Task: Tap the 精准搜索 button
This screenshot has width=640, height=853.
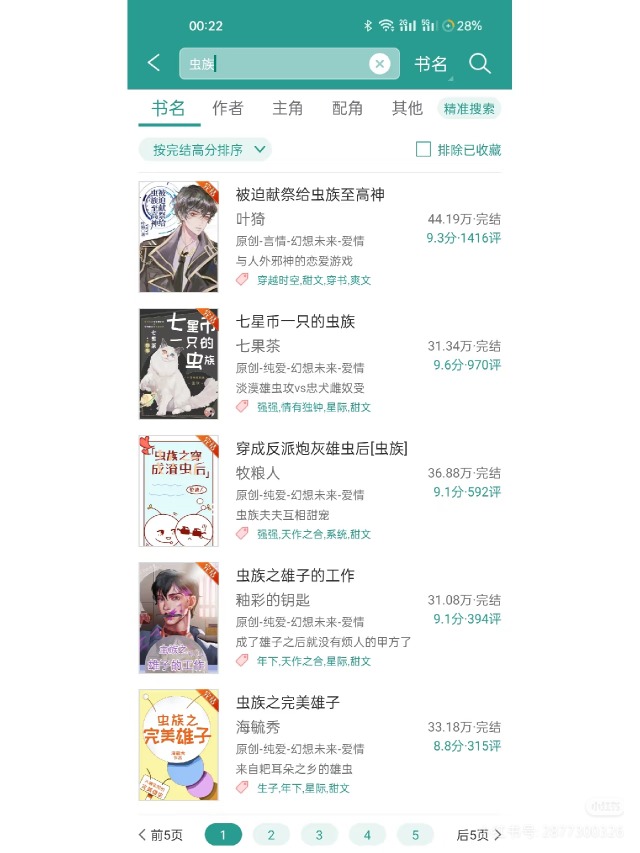Action: (x=469, y=108)
